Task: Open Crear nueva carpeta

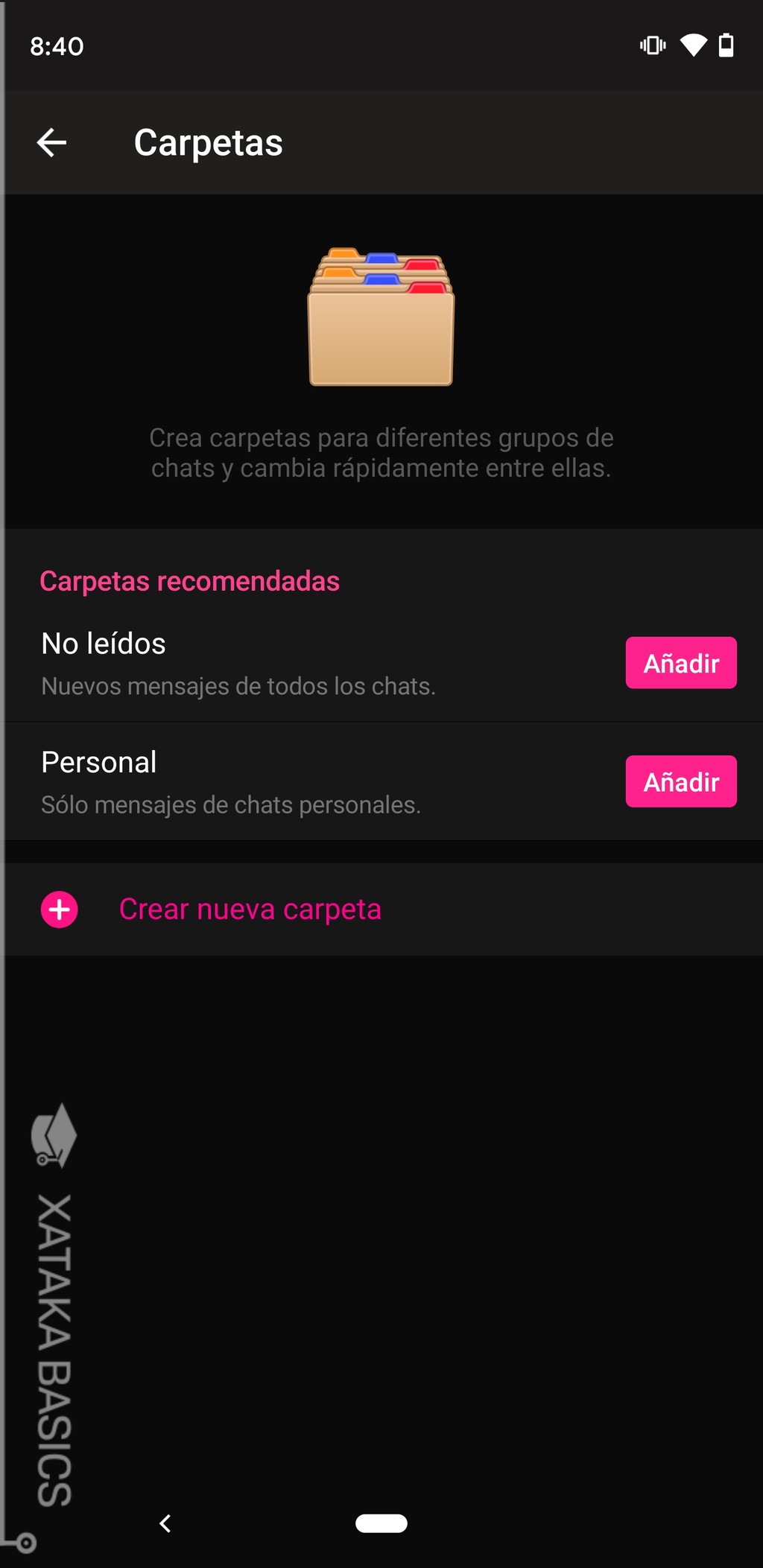Action: (x=250, y=909)
